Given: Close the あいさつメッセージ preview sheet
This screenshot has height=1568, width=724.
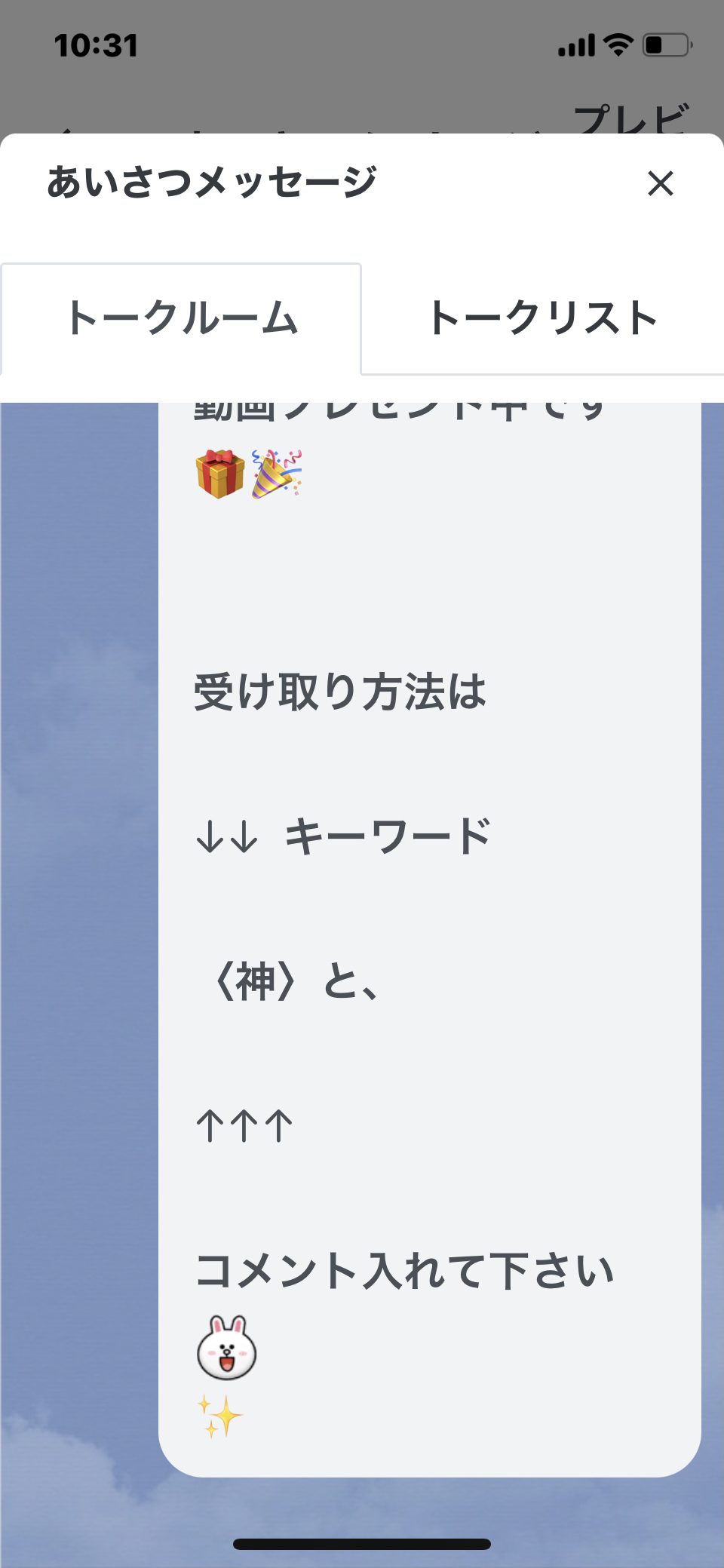Looking at the screenshot, I should [660, 183].
